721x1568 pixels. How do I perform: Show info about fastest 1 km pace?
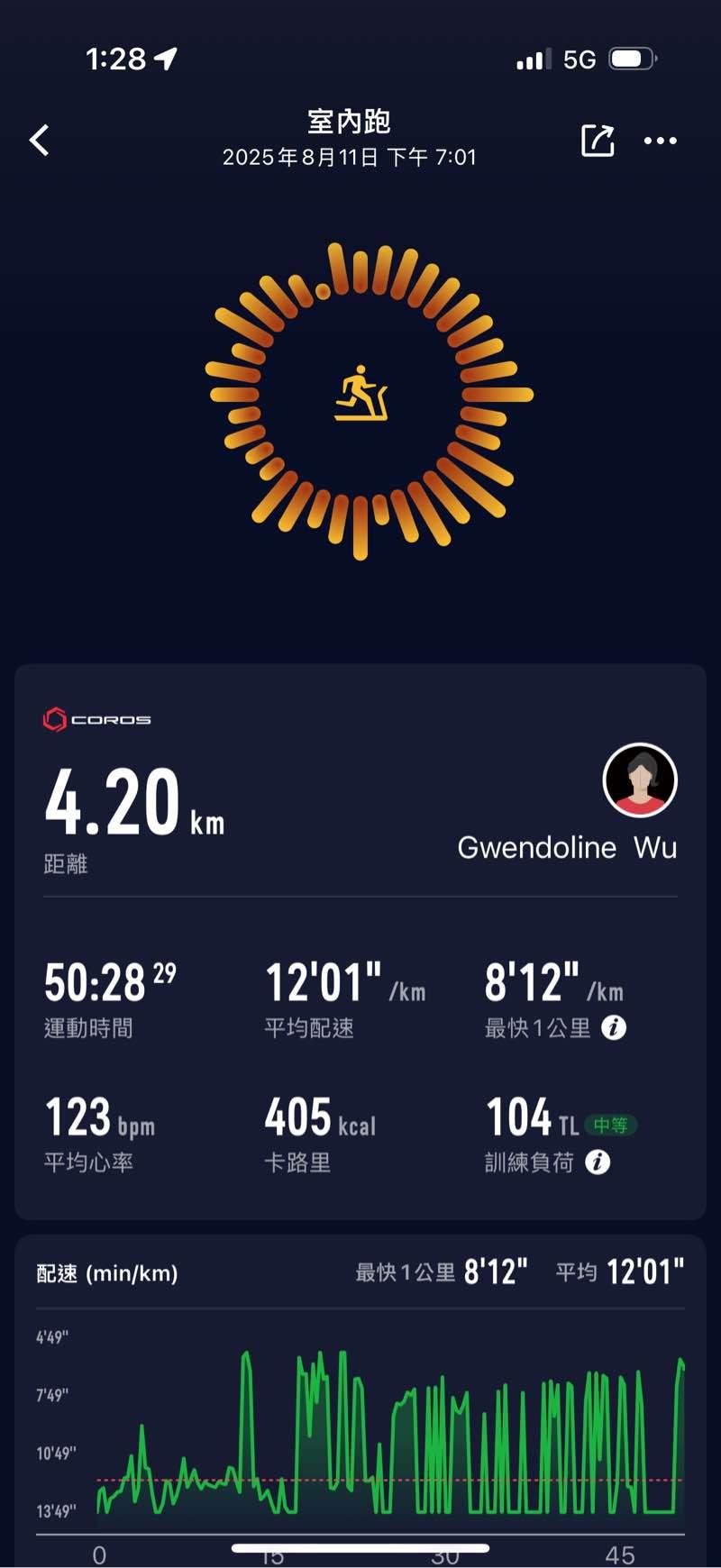click(614, 1027)
